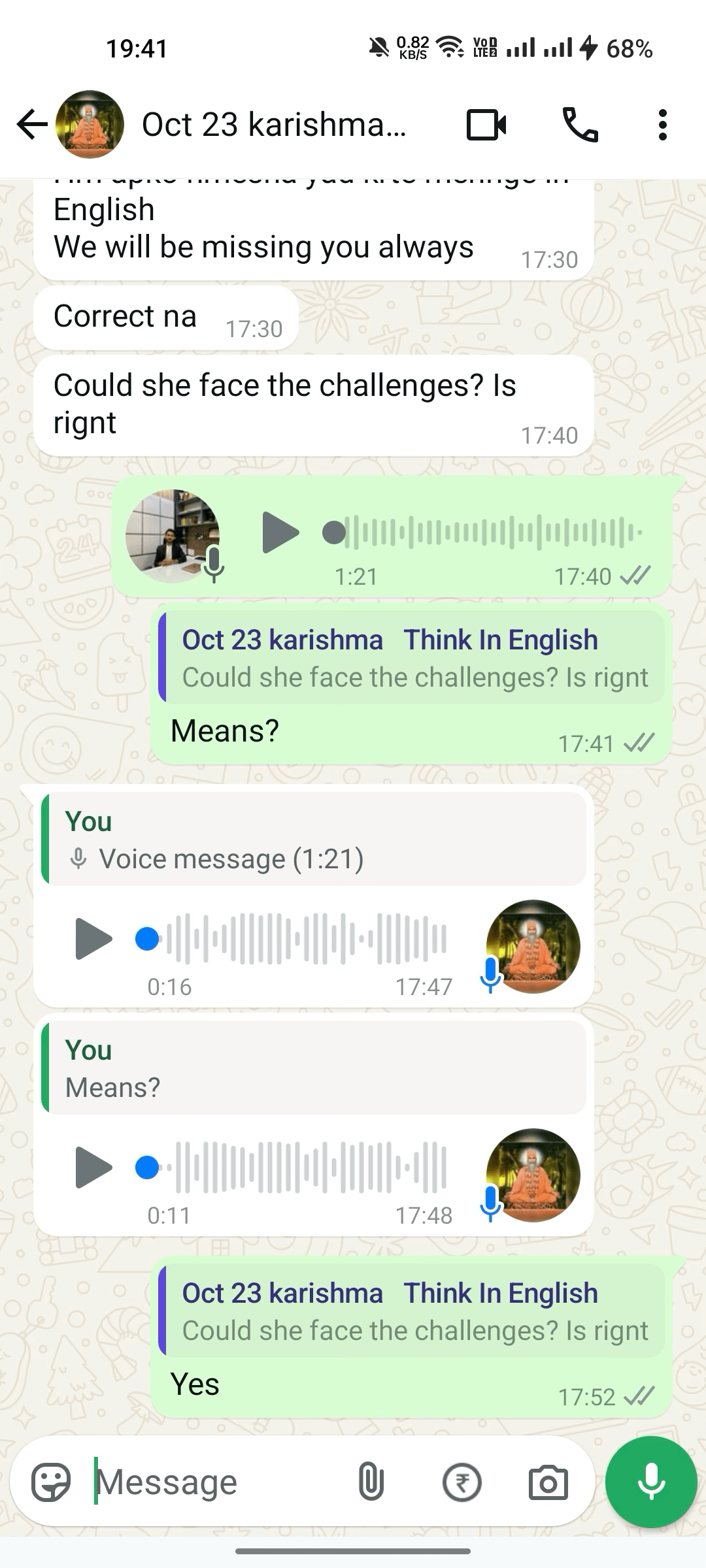
Task: Start a video call
Action: 486,124
